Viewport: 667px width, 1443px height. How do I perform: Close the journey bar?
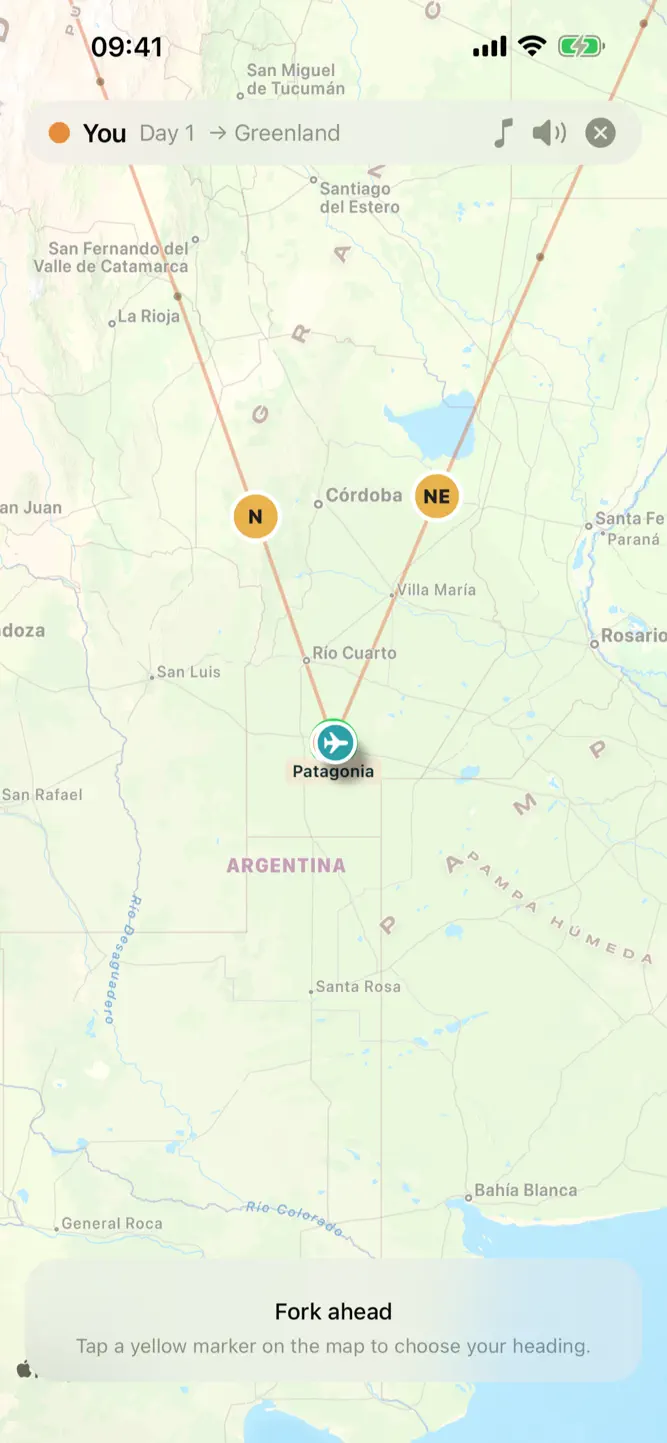600,133
